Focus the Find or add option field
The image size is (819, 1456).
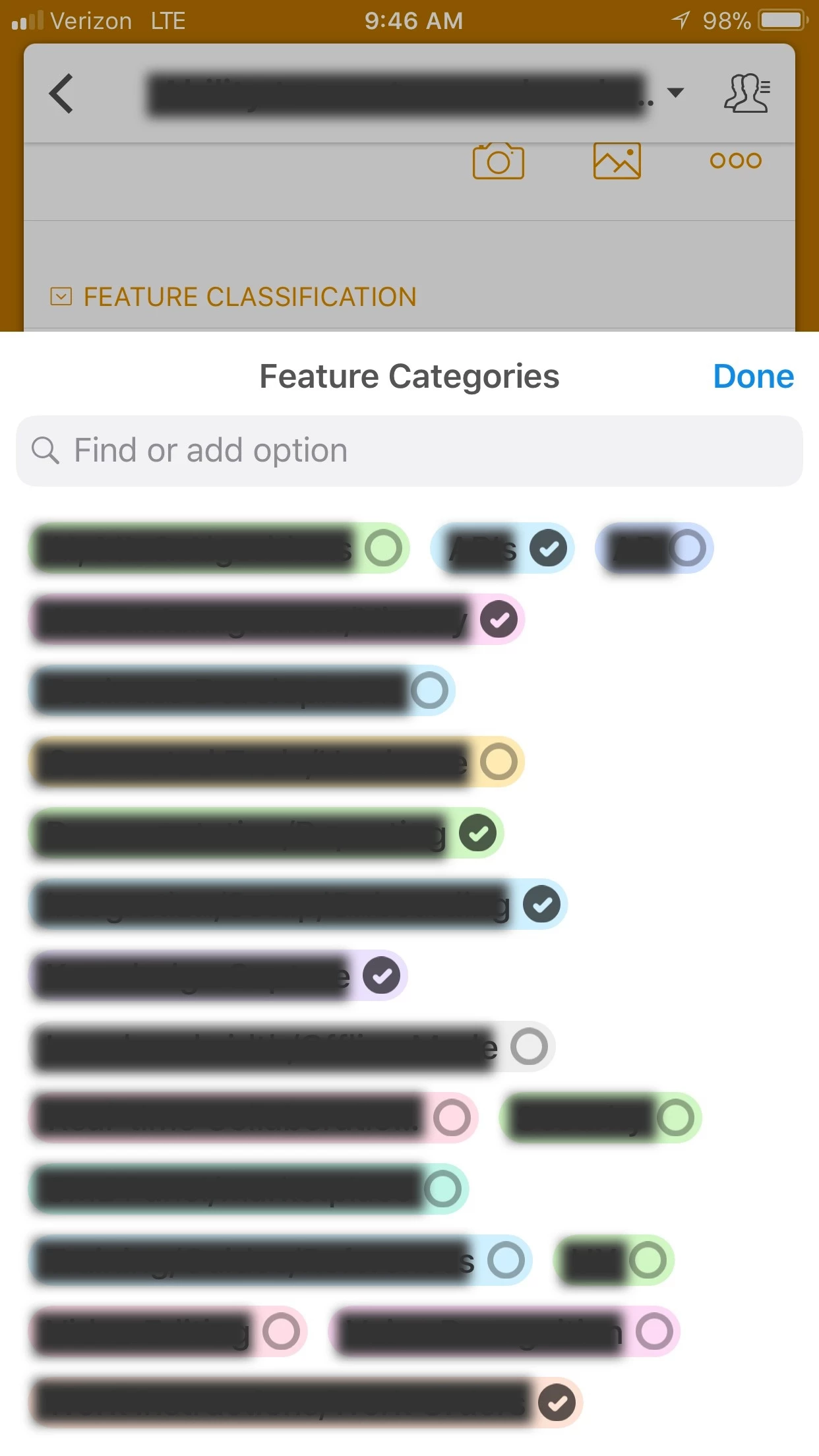409,451
